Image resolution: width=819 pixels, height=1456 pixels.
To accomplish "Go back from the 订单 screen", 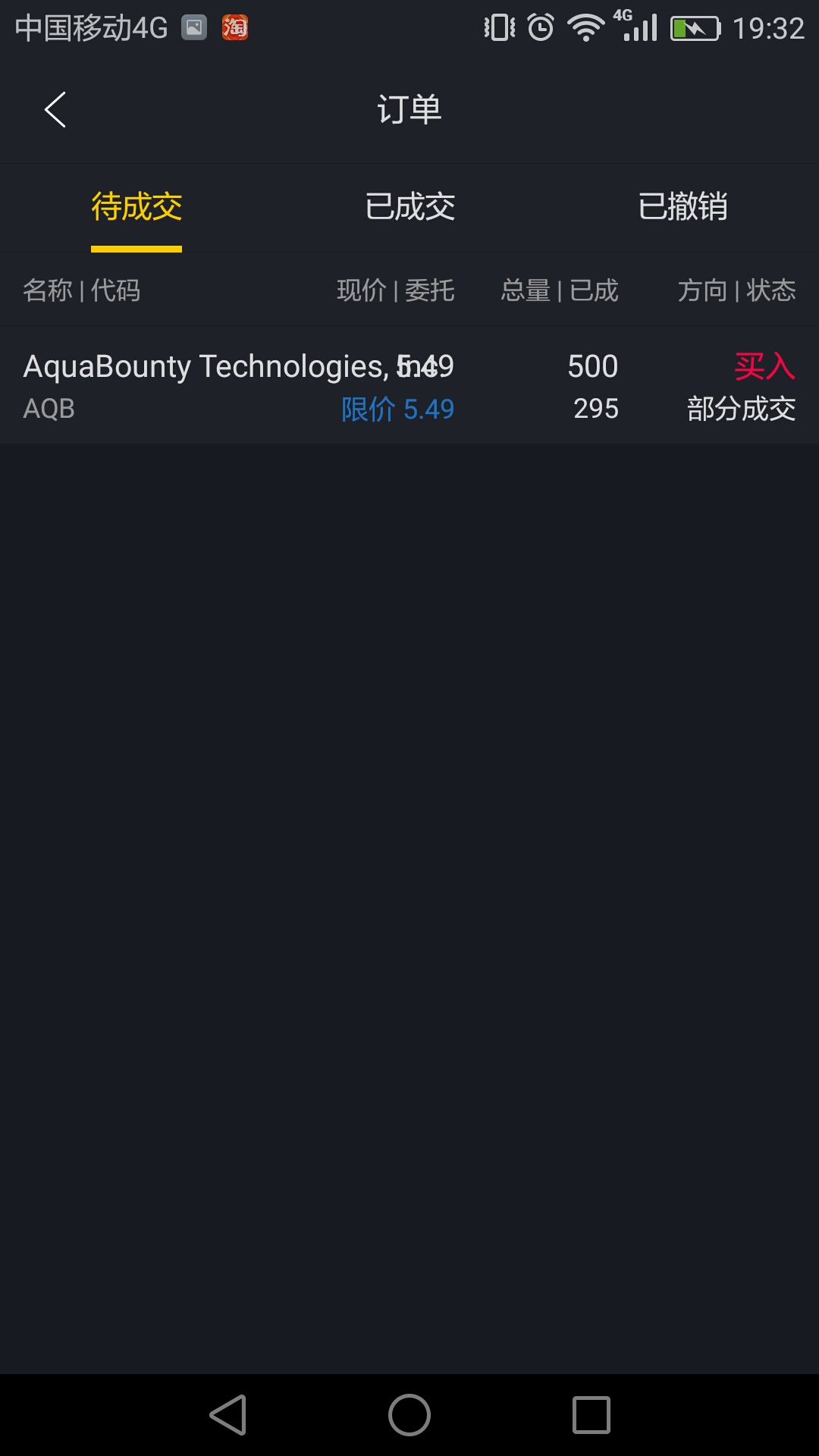I will (x=55, y=110).
